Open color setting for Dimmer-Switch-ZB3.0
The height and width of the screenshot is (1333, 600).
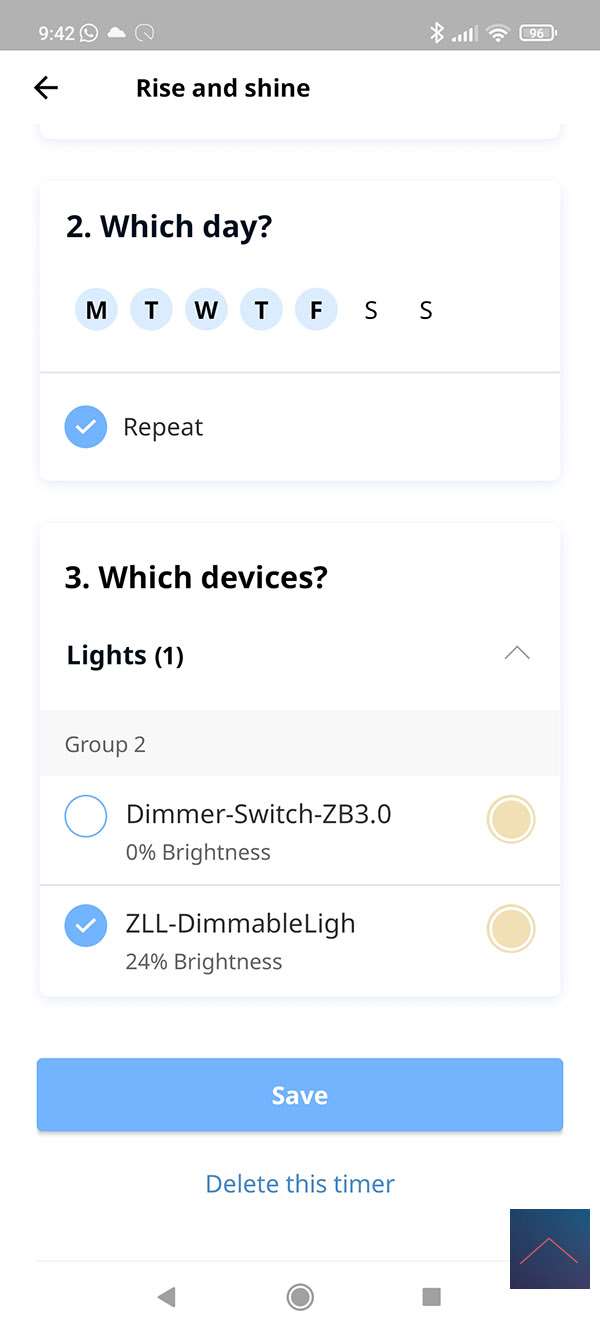pos(511,820)
